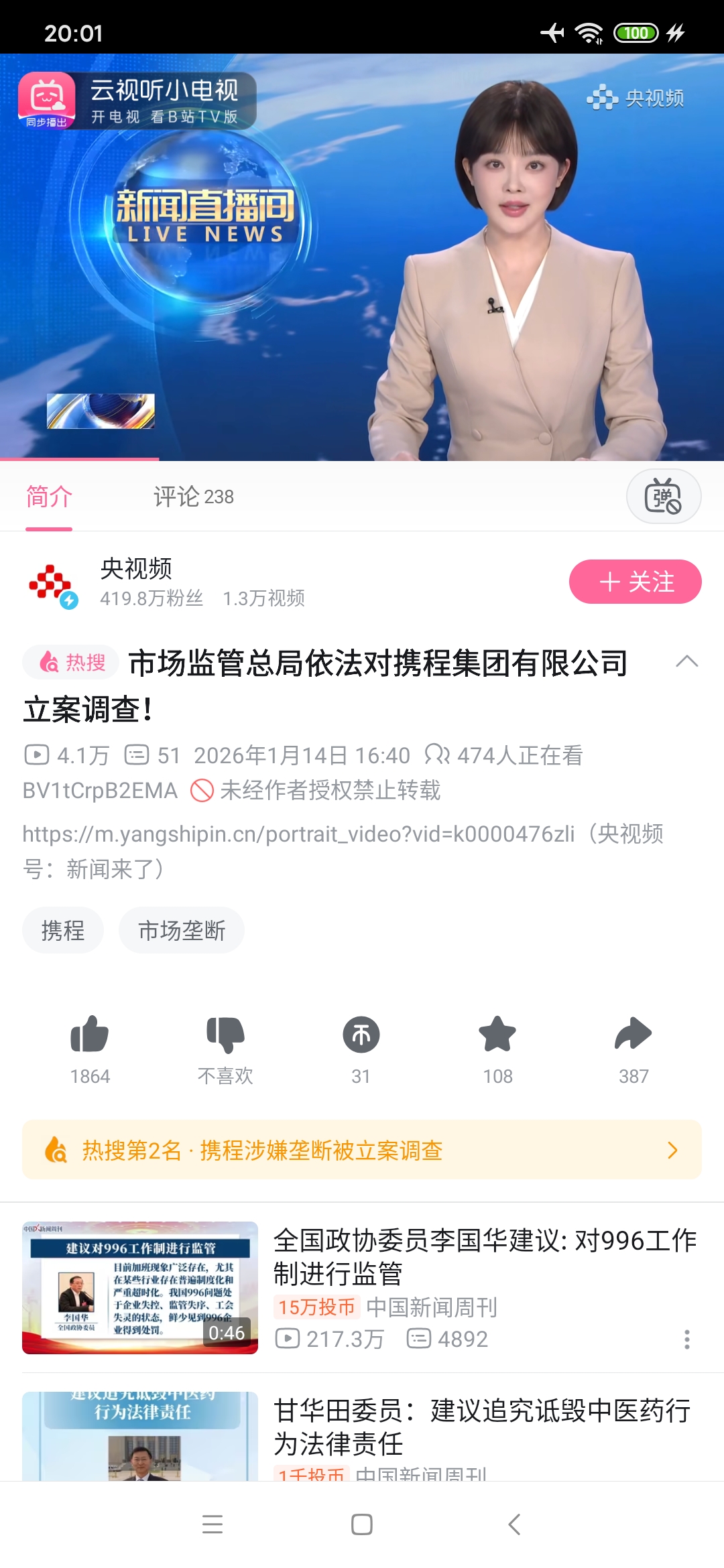Image resolution: width=724 pixels, height=1568 pixels.
Task: Open the 市场垄断 tag
Action: 182,930
